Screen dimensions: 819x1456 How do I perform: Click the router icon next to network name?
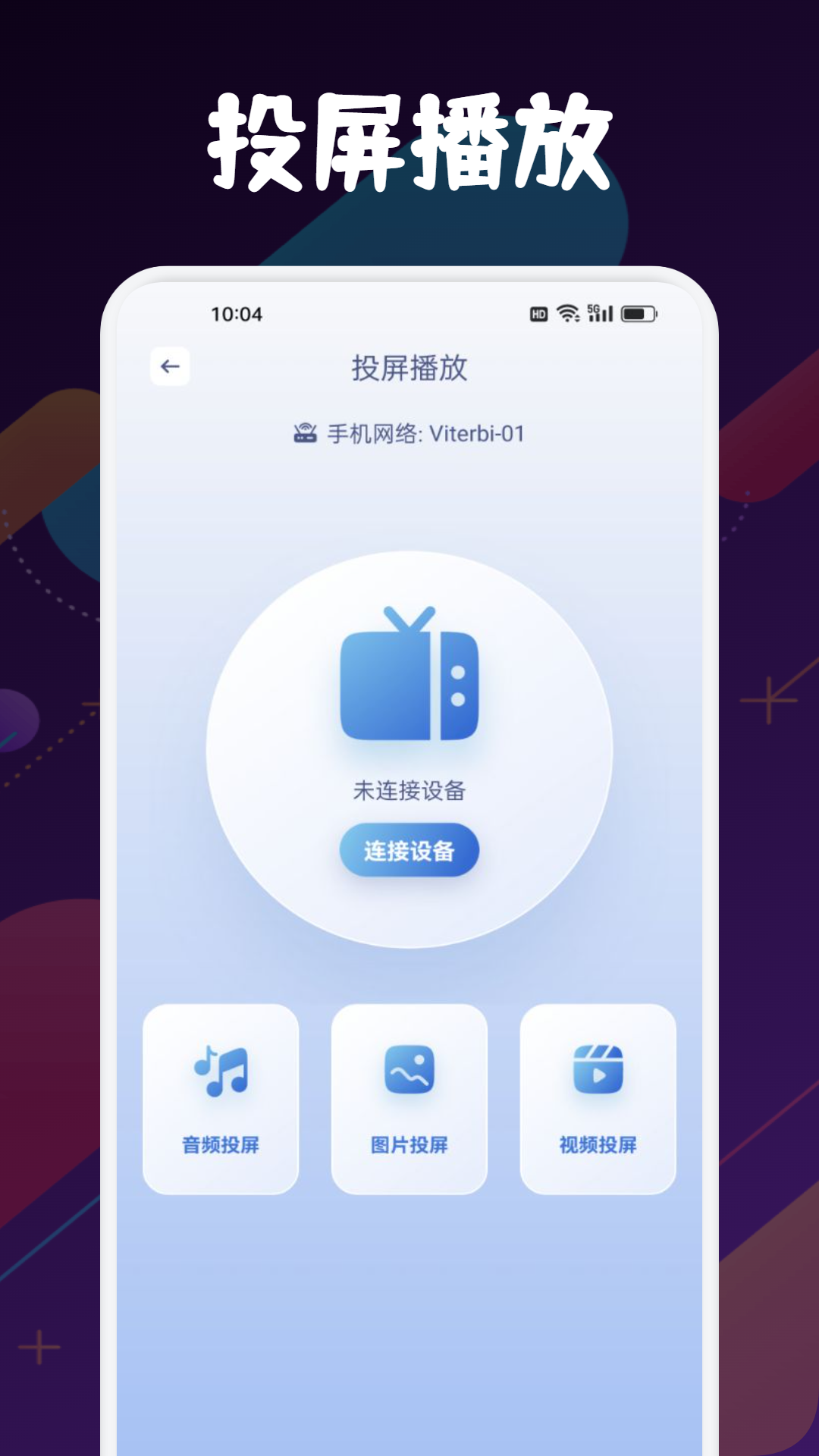click(306, 432)
